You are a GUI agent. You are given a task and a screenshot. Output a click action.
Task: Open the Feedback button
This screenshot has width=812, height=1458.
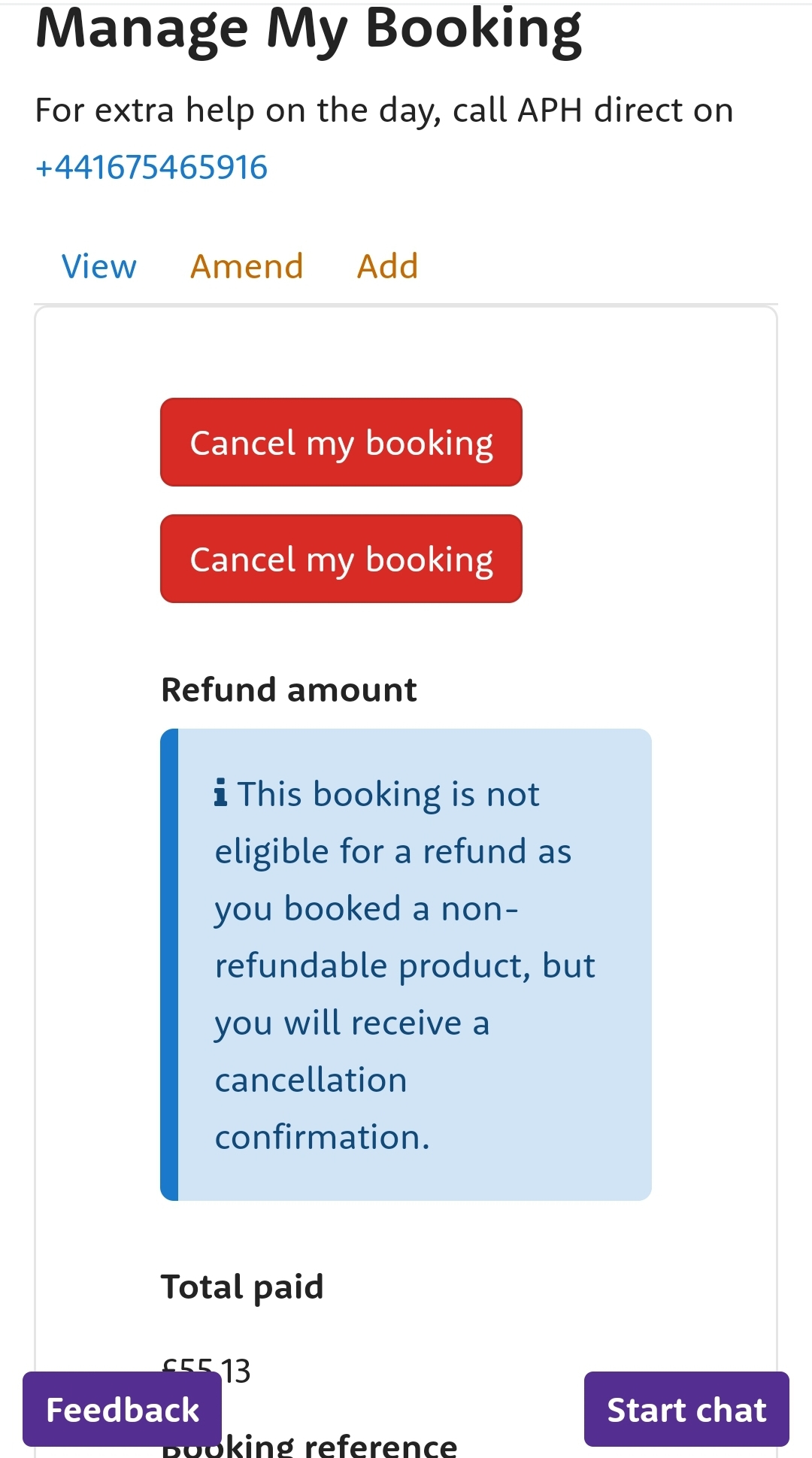pos(122,1409)
